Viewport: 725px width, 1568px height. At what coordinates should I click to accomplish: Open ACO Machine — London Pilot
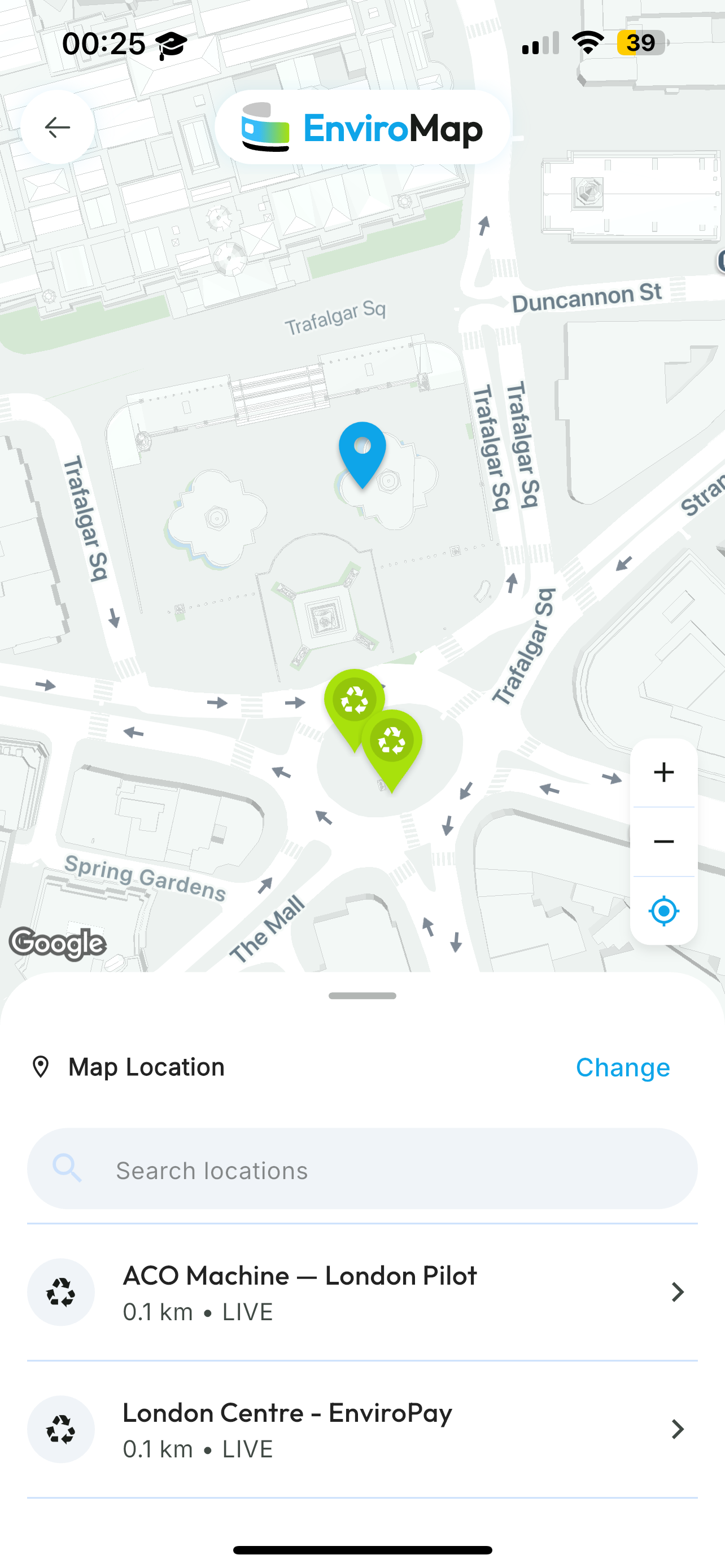[x=362, y=1292]
